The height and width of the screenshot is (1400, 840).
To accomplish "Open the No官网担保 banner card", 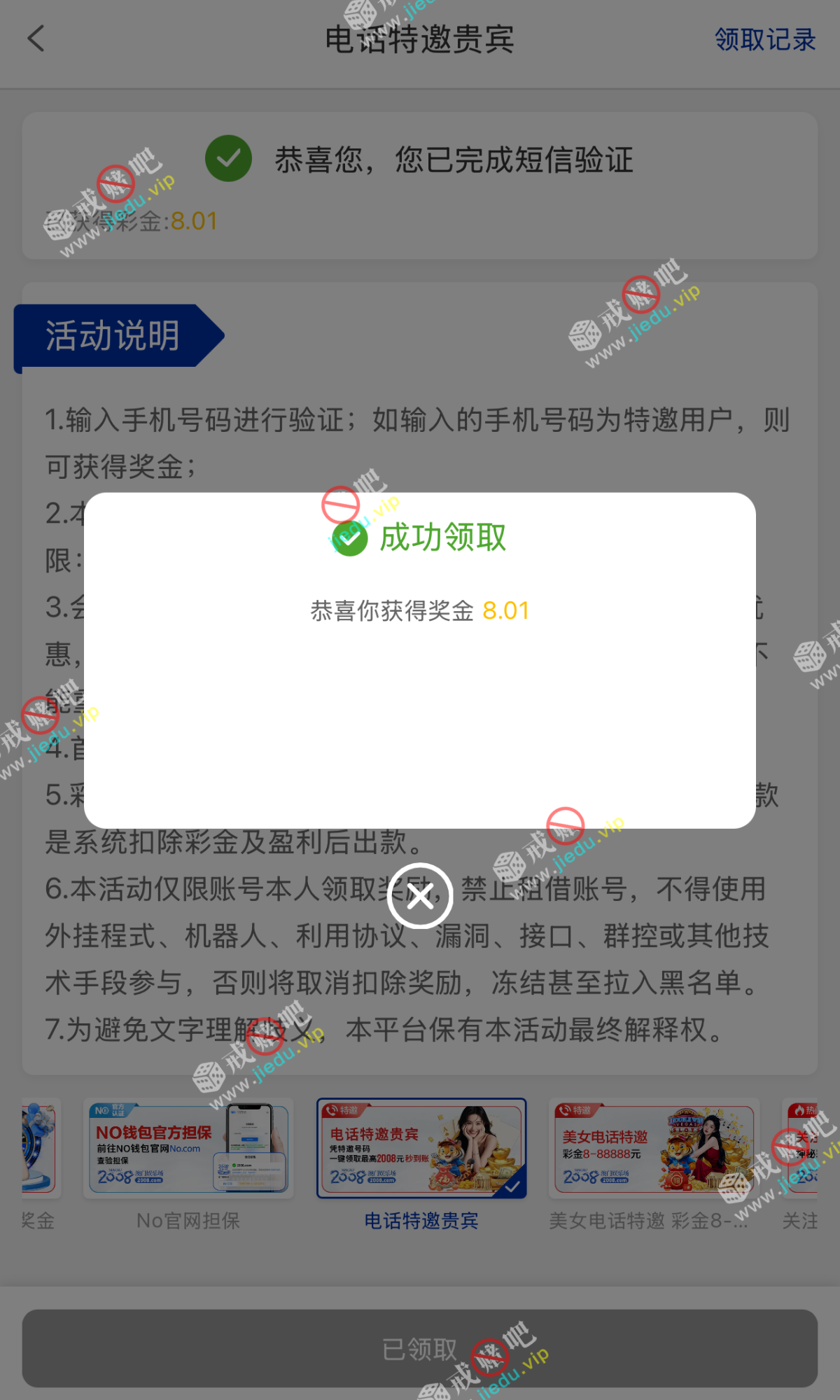I will coord(188,1149).
